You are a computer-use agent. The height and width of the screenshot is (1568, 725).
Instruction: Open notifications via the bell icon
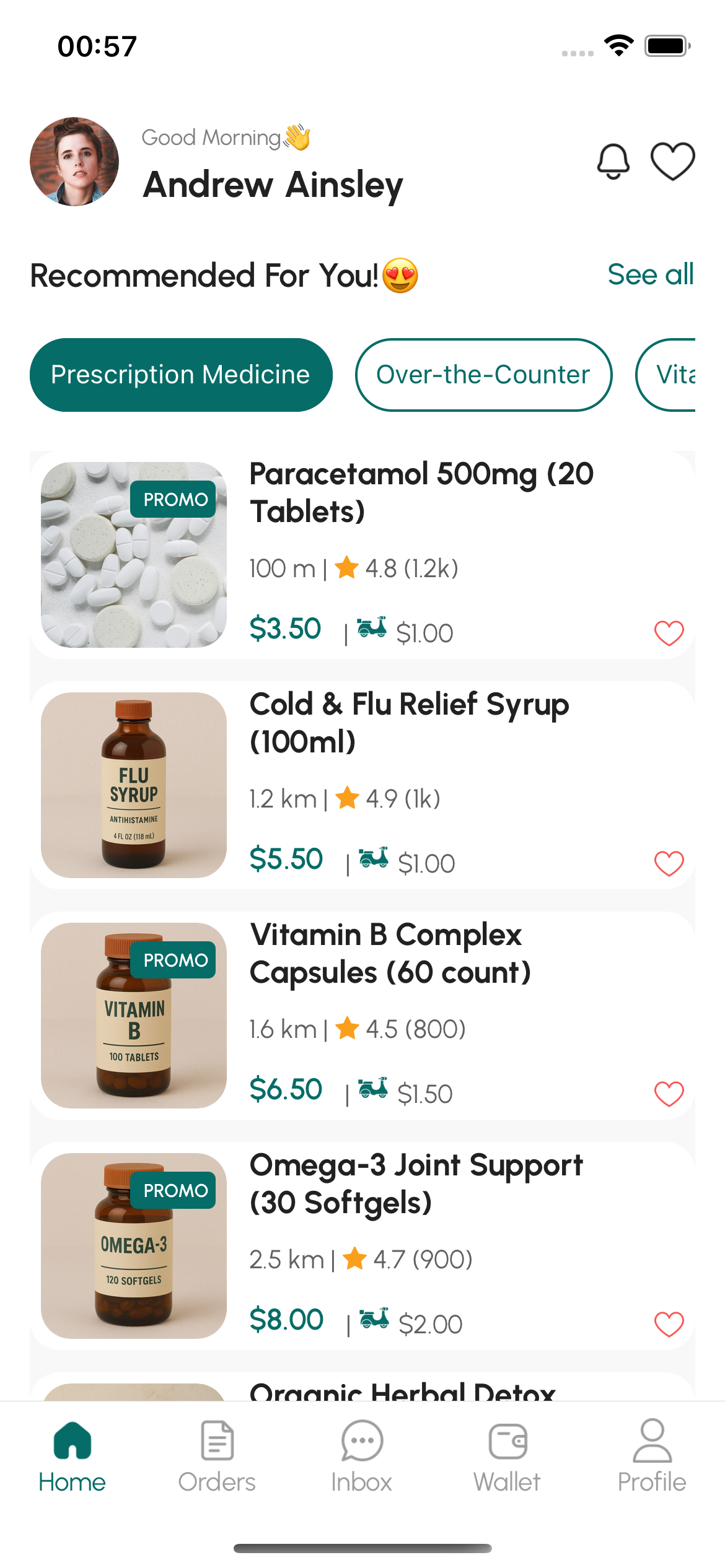[613, 160]
